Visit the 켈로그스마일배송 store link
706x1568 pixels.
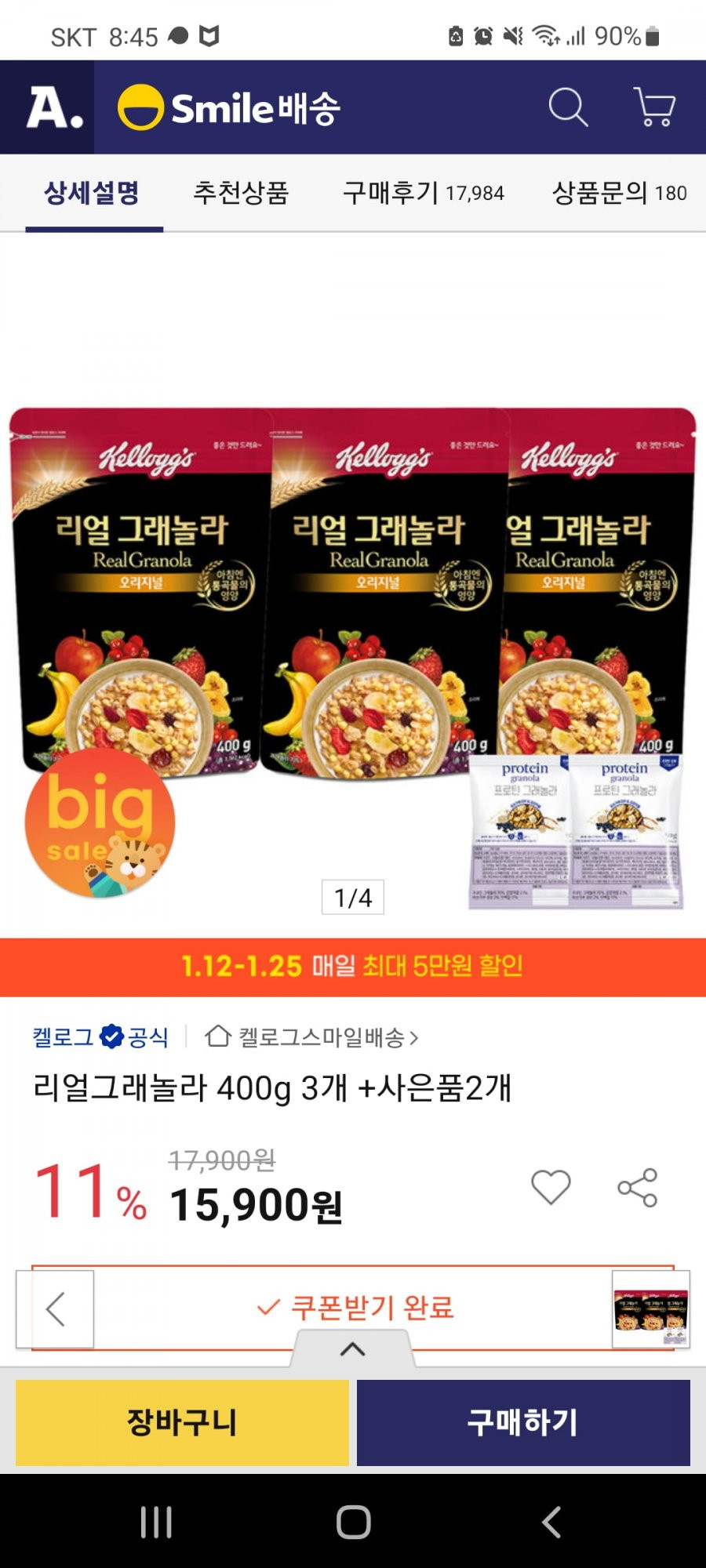click(x=312, y=1037)
